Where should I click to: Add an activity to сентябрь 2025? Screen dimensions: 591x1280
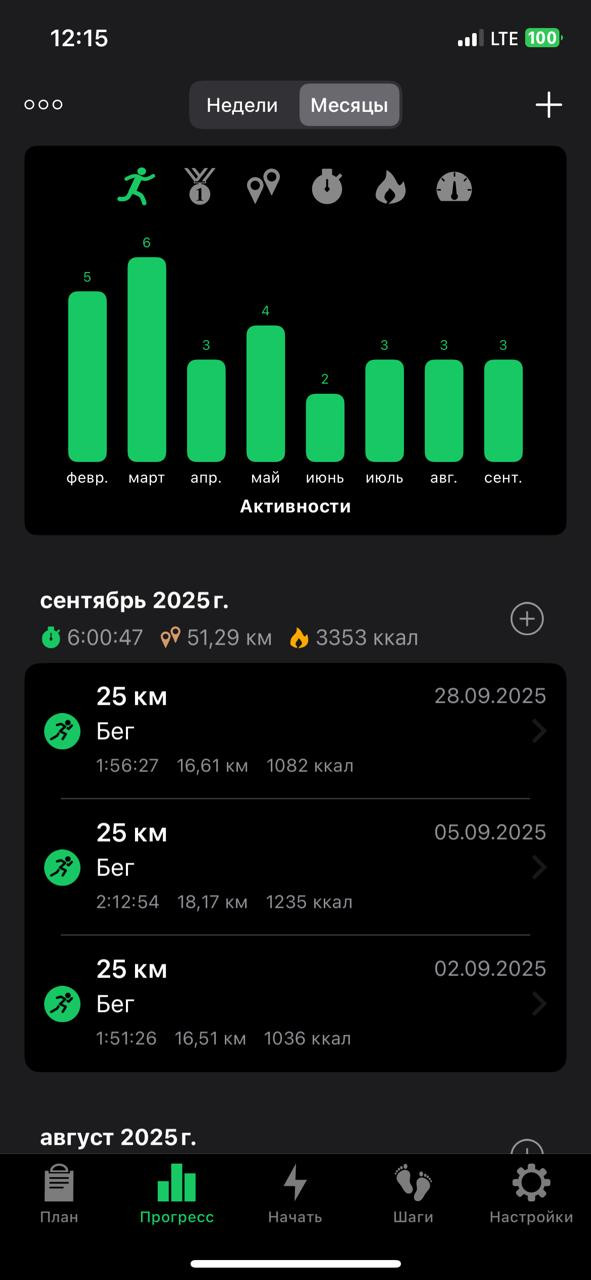coord(527,619)
